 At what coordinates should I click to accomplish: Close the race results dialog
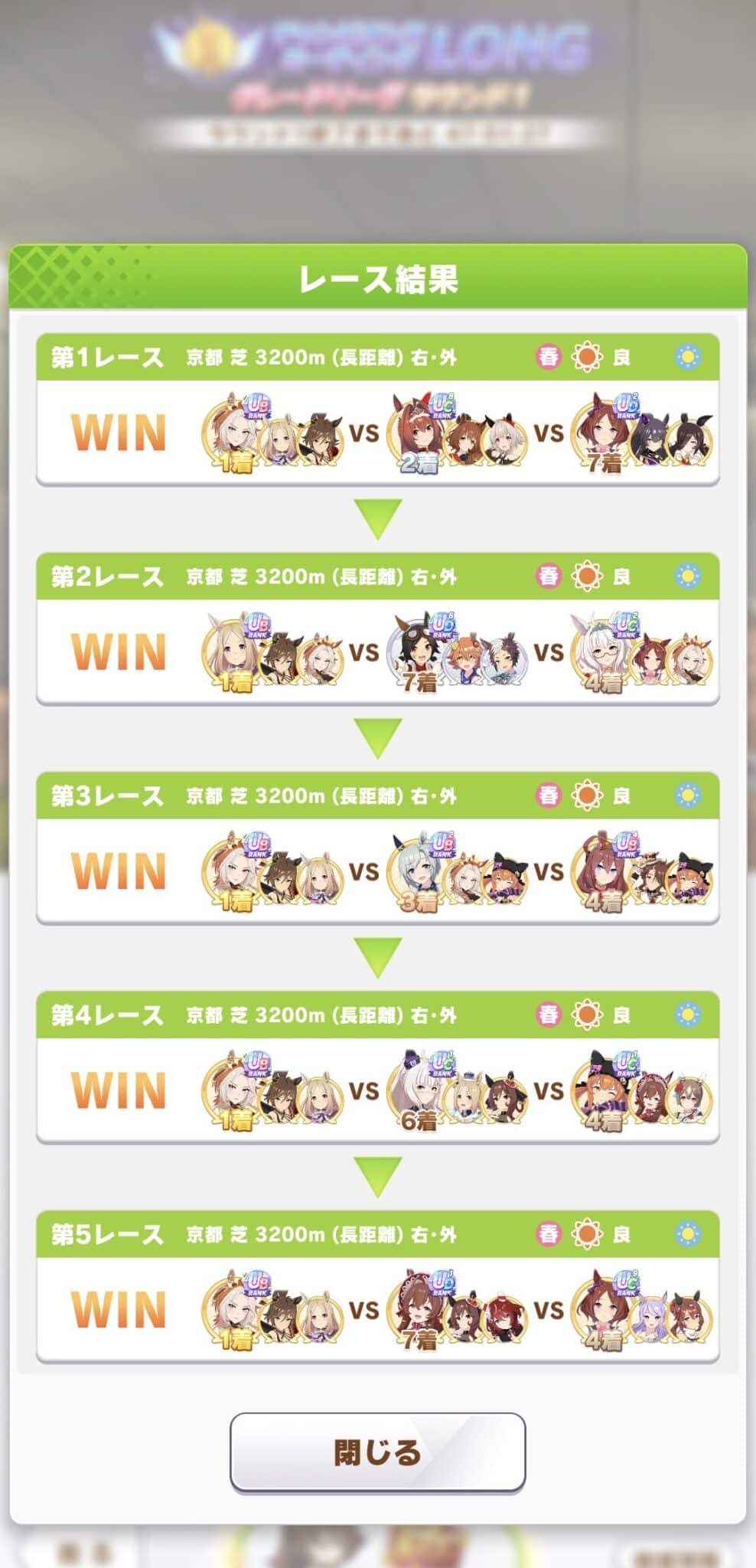click(x=377, y=1452)
